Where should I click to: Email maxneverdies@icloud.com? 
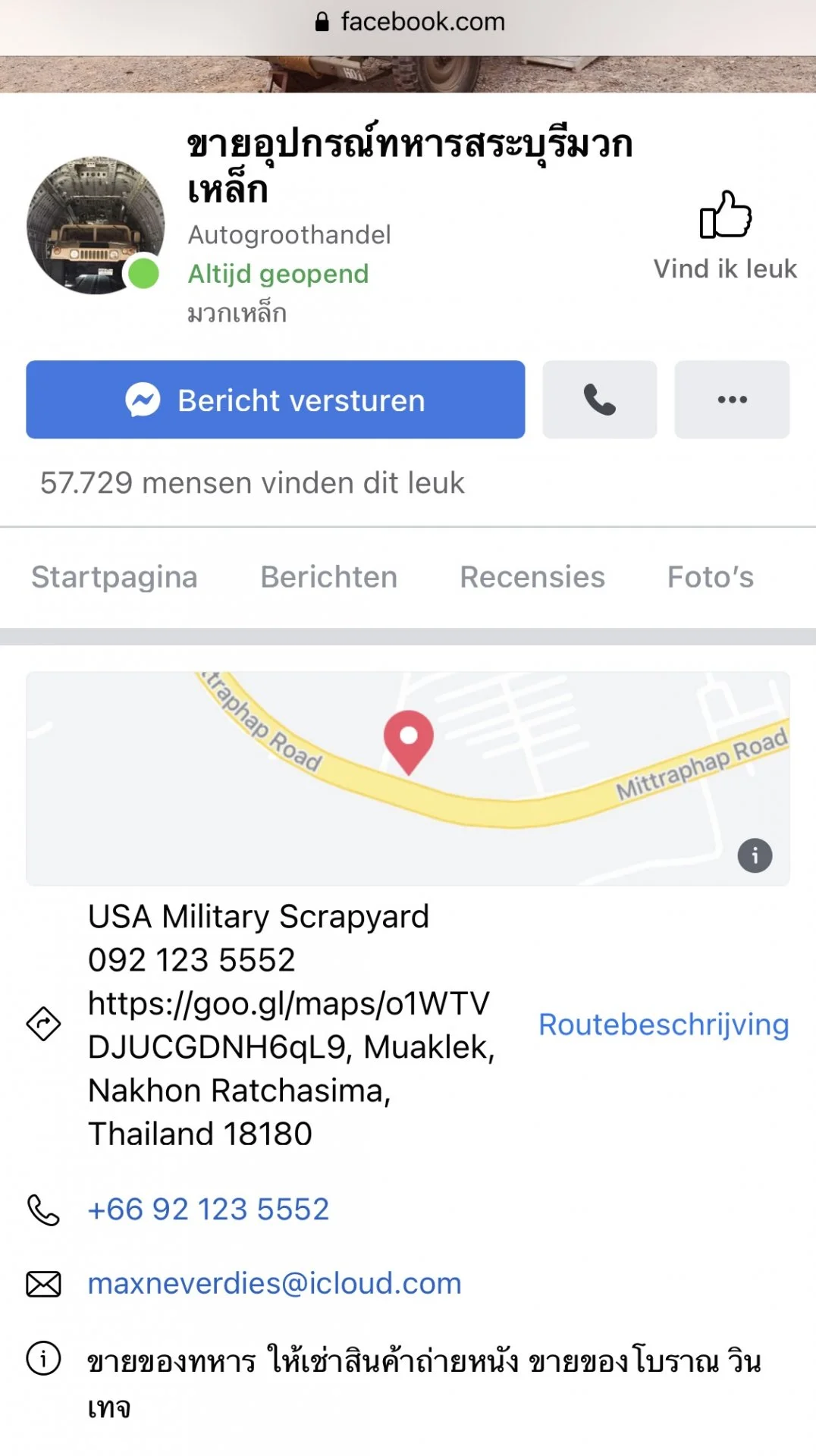(x=275, y=1283)
